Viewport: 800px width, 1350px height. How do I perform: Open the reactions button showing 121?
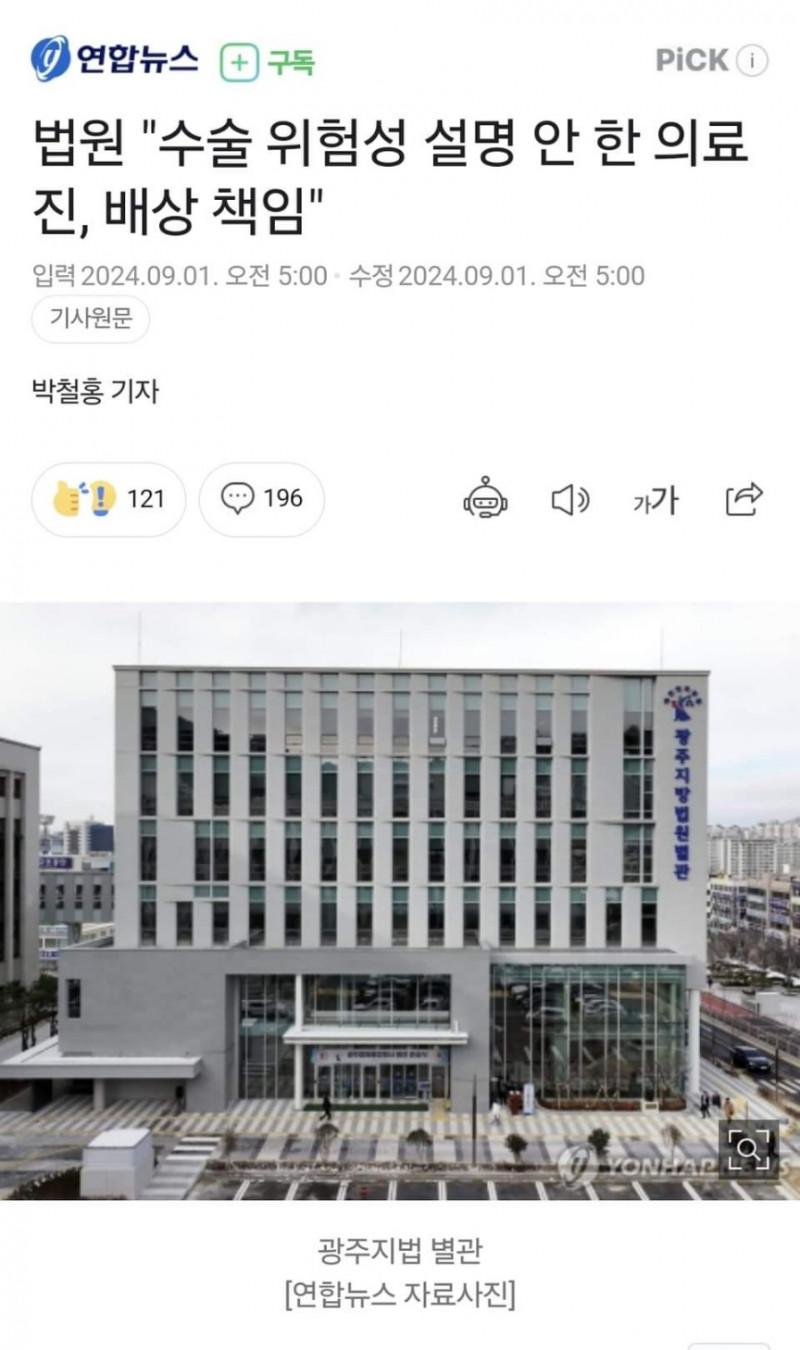coord(107,498)
